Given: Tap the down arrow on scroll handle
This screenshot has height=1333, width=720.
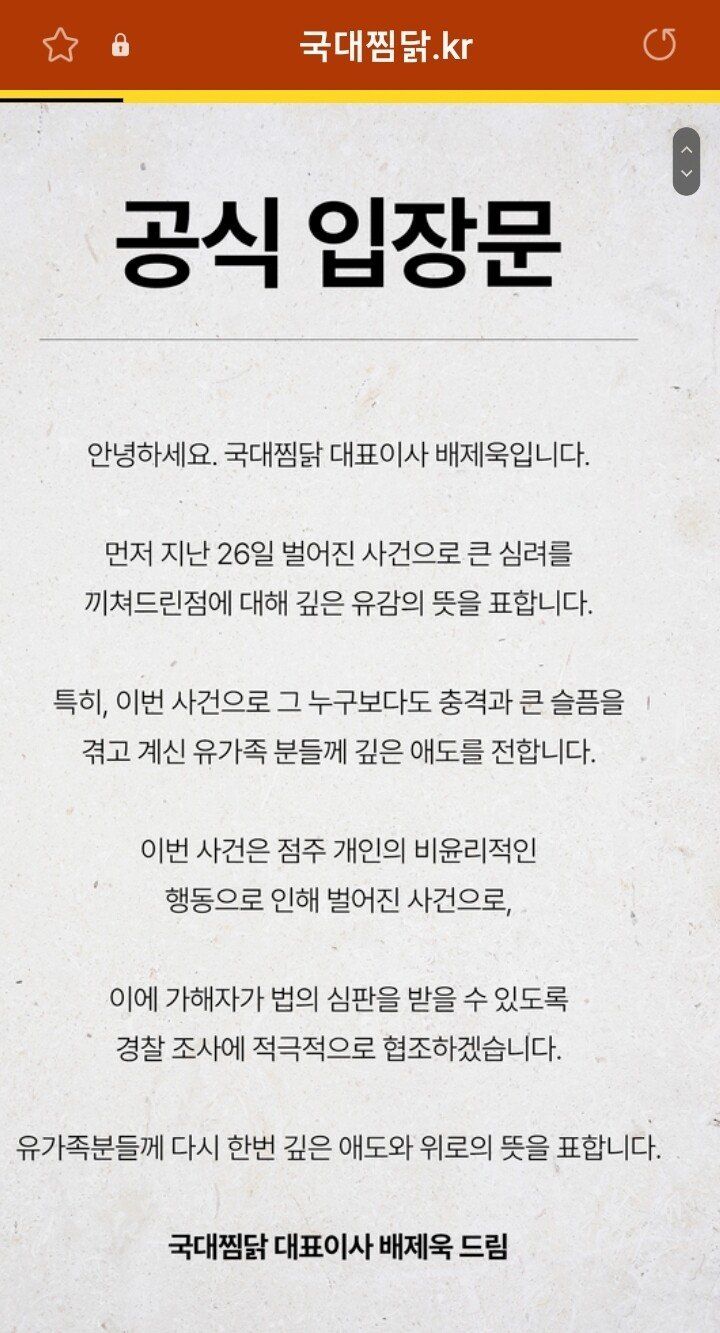Looking at the screenshot, I should pyautogui.click(x=686, y=174).
